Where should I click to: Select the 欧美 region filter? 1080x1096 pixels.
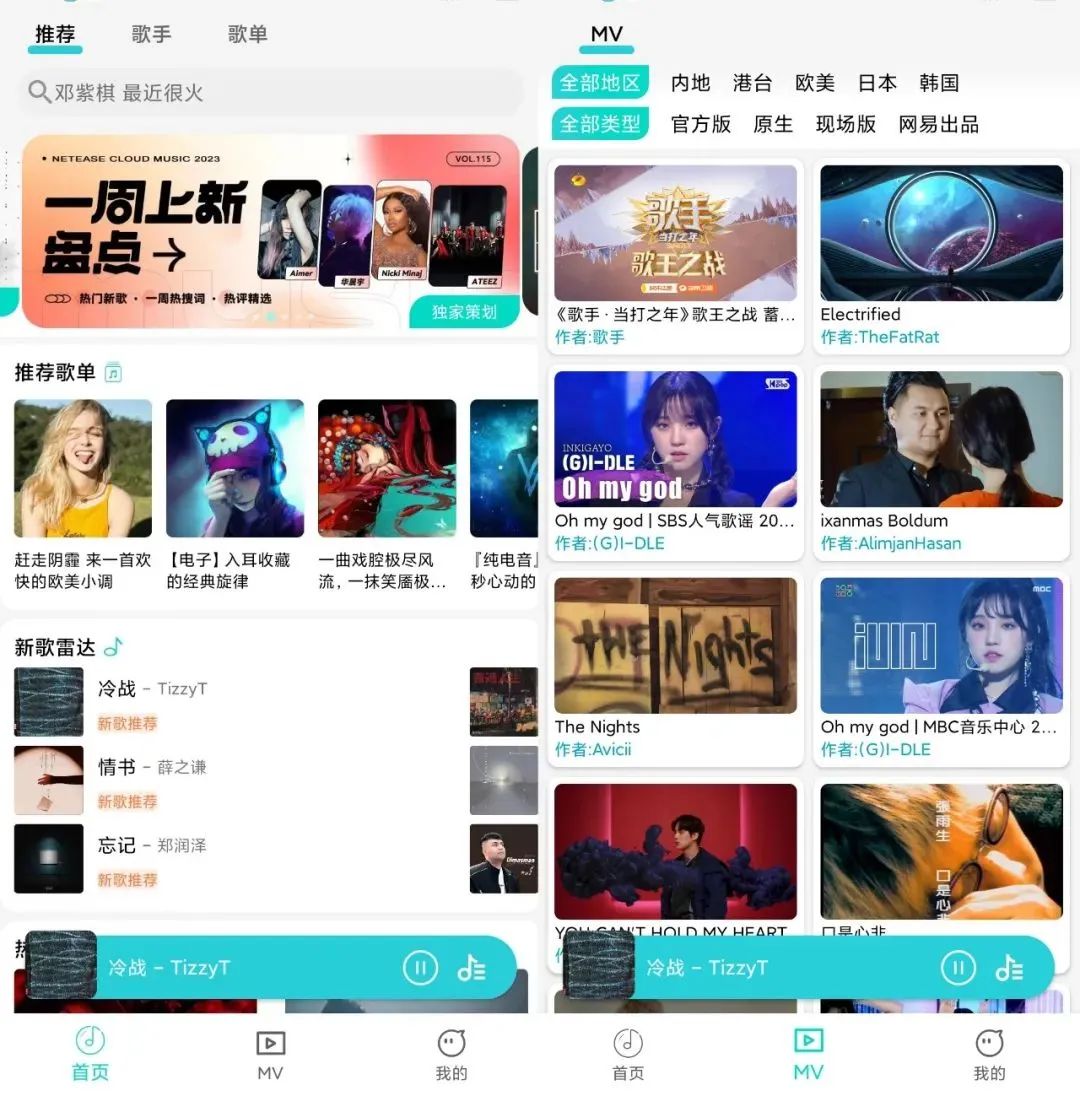tap(814, 83)
